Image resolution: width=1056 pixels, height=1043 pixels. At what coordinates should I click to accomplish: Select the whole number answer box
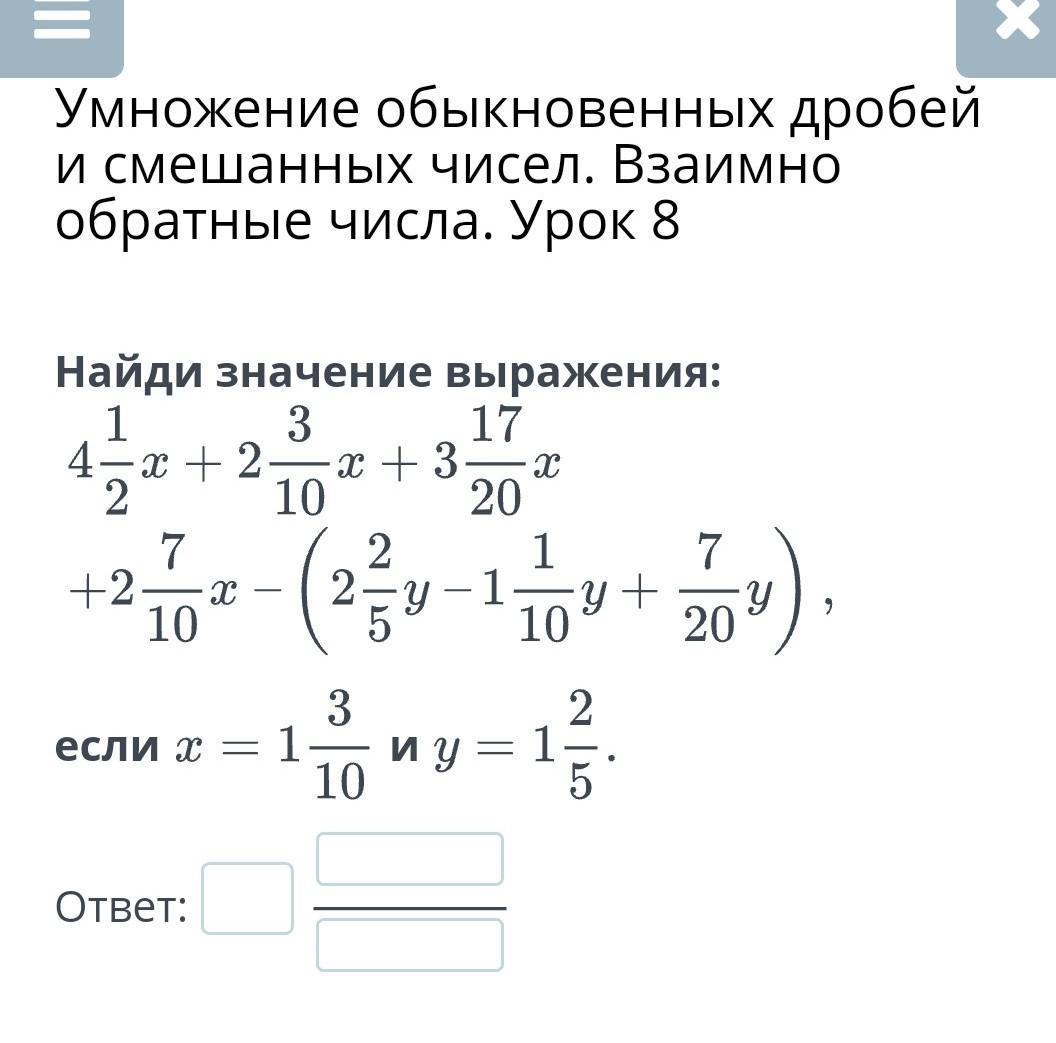point(247,898)
